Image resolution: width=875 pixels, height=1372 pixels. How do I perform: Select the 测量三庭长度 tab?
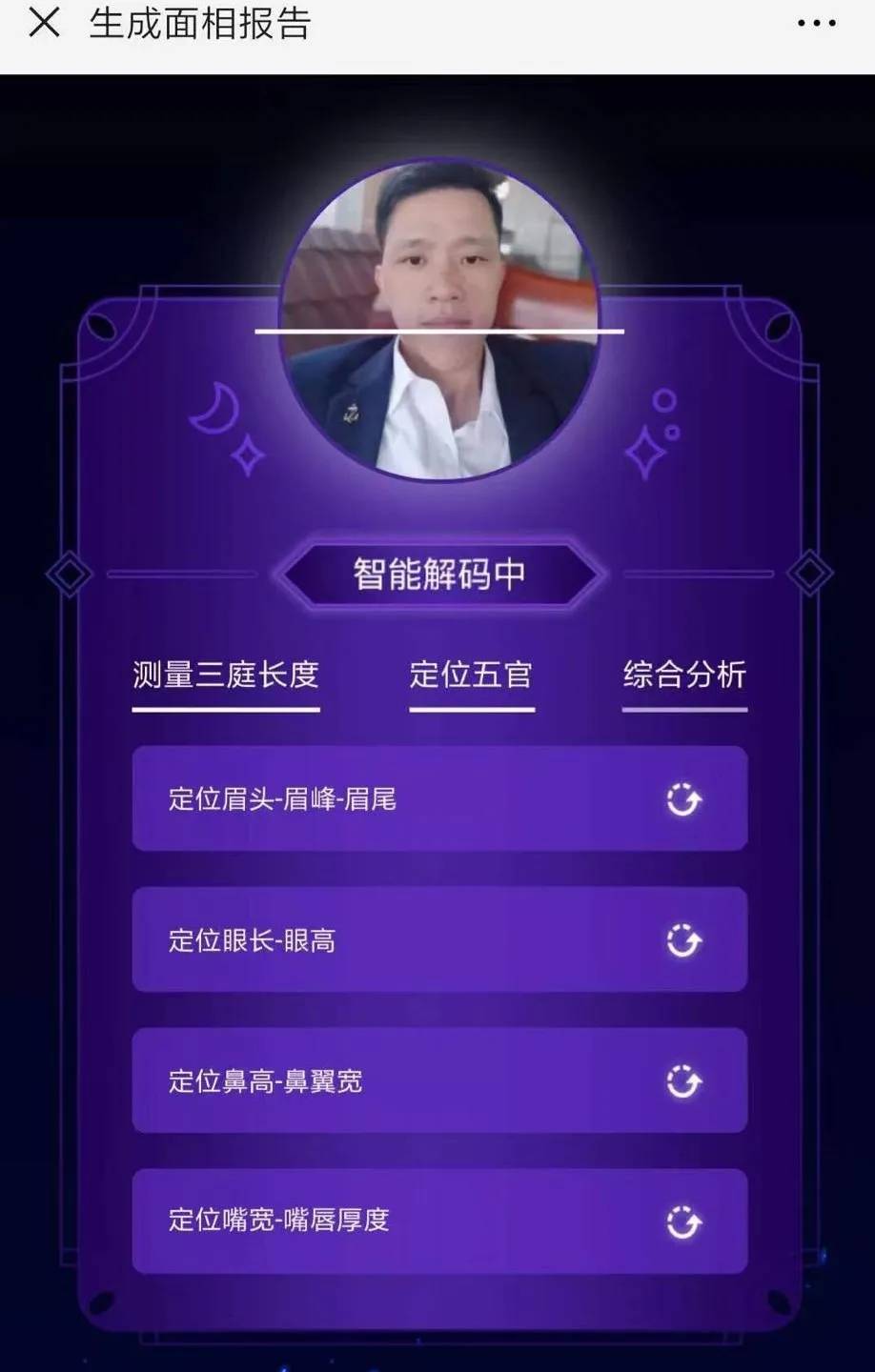pyautogui.click(x=226, y=676)
